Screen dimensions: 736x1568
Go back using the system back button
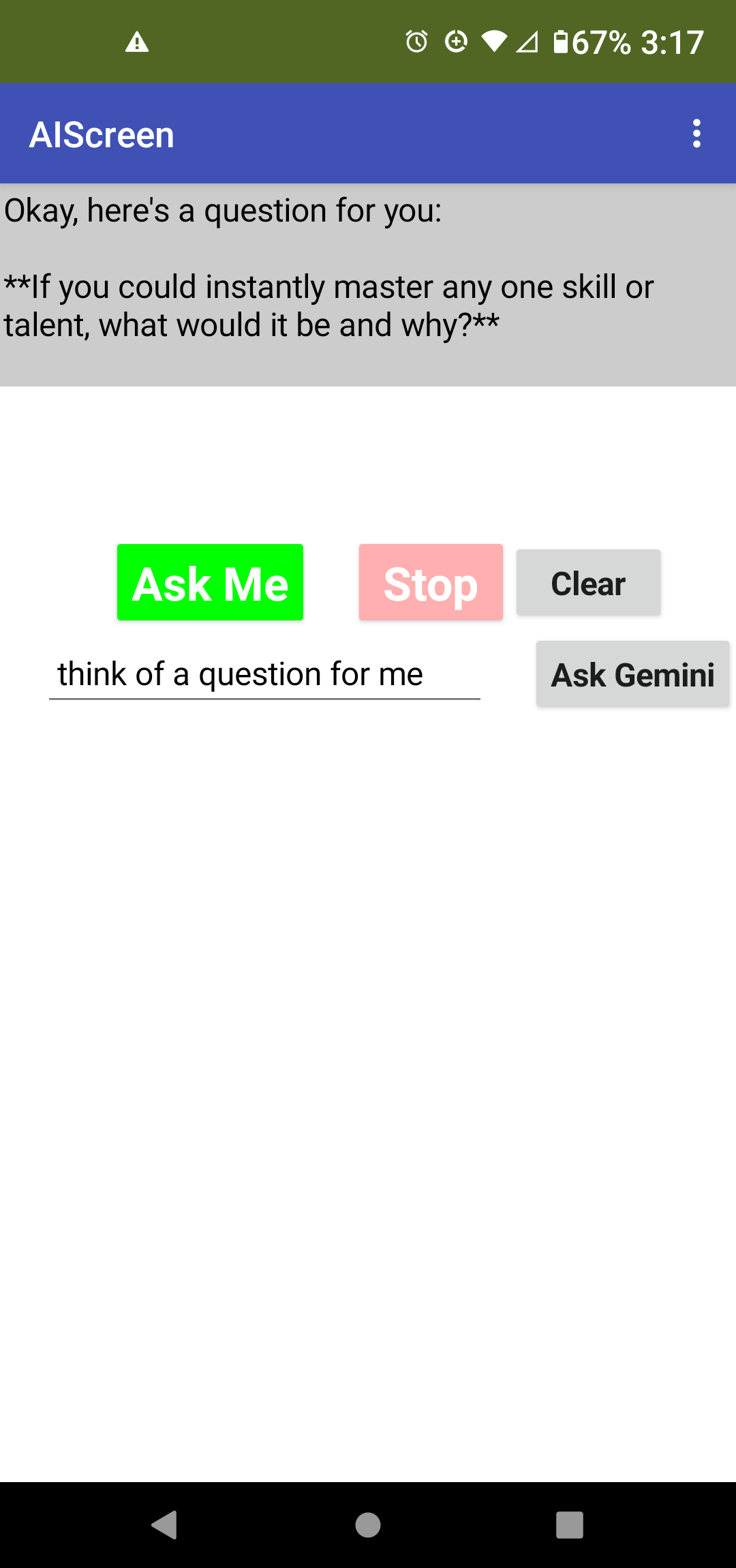(x=164, y=1525)
